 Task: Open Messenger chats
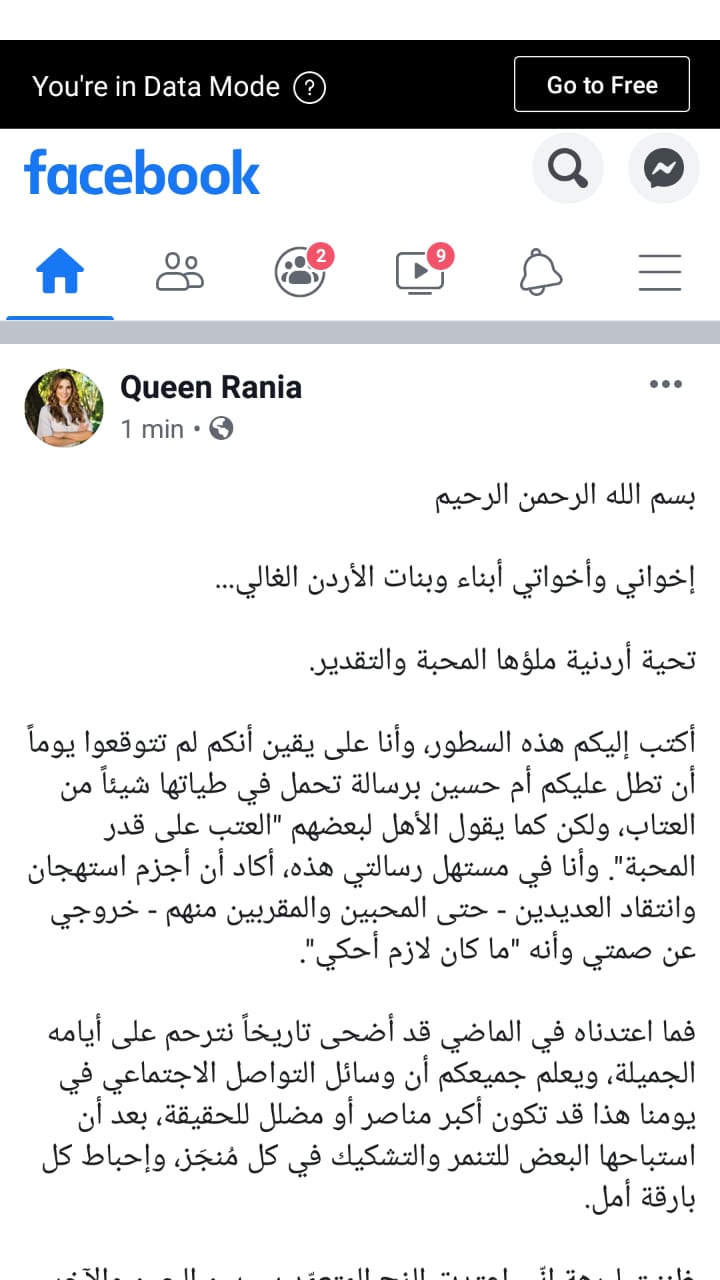(663, 170)
